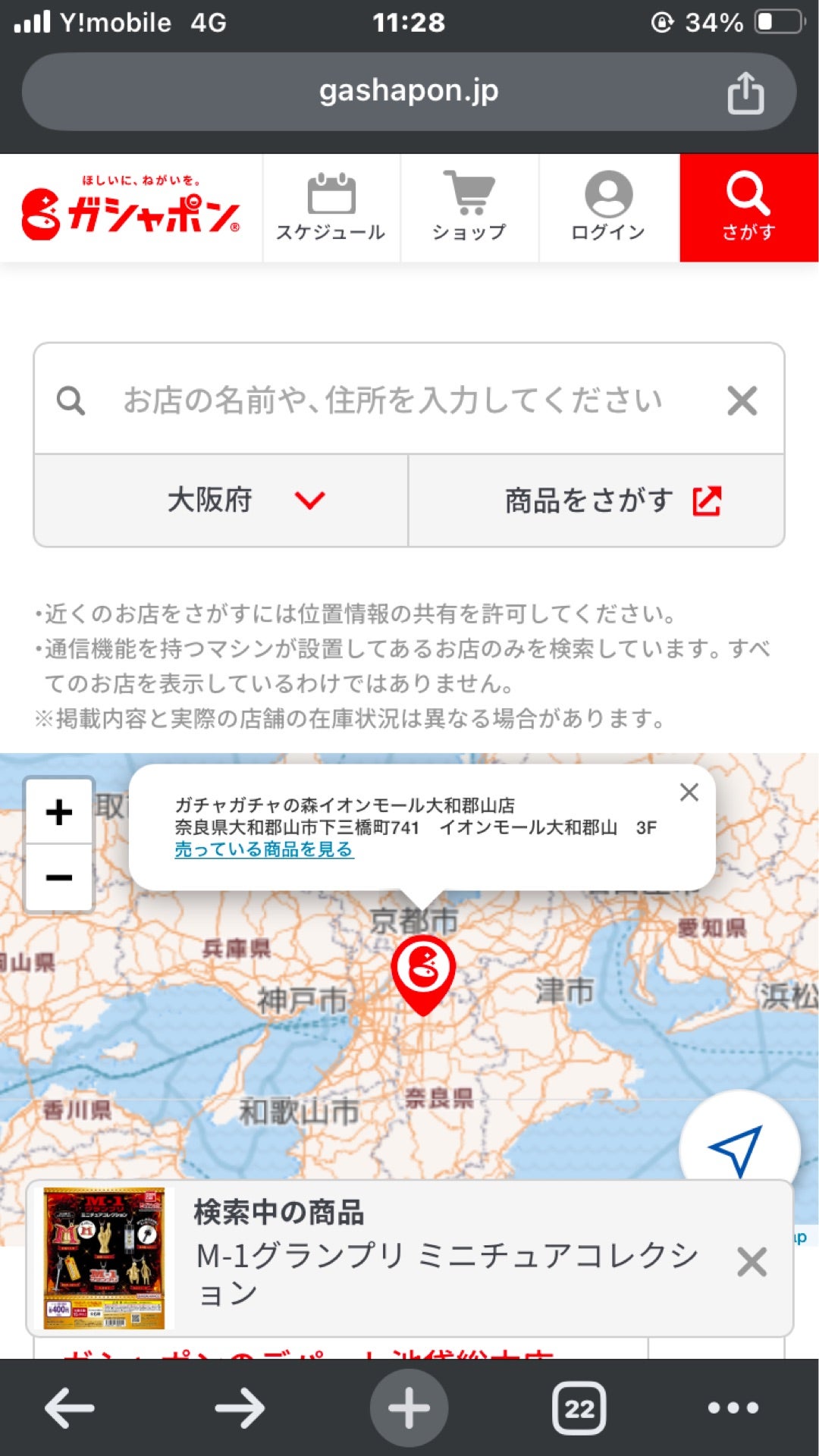Click the ガシャポン logo
This screenshot has width=819, height=1456.
tap(129, 209)
